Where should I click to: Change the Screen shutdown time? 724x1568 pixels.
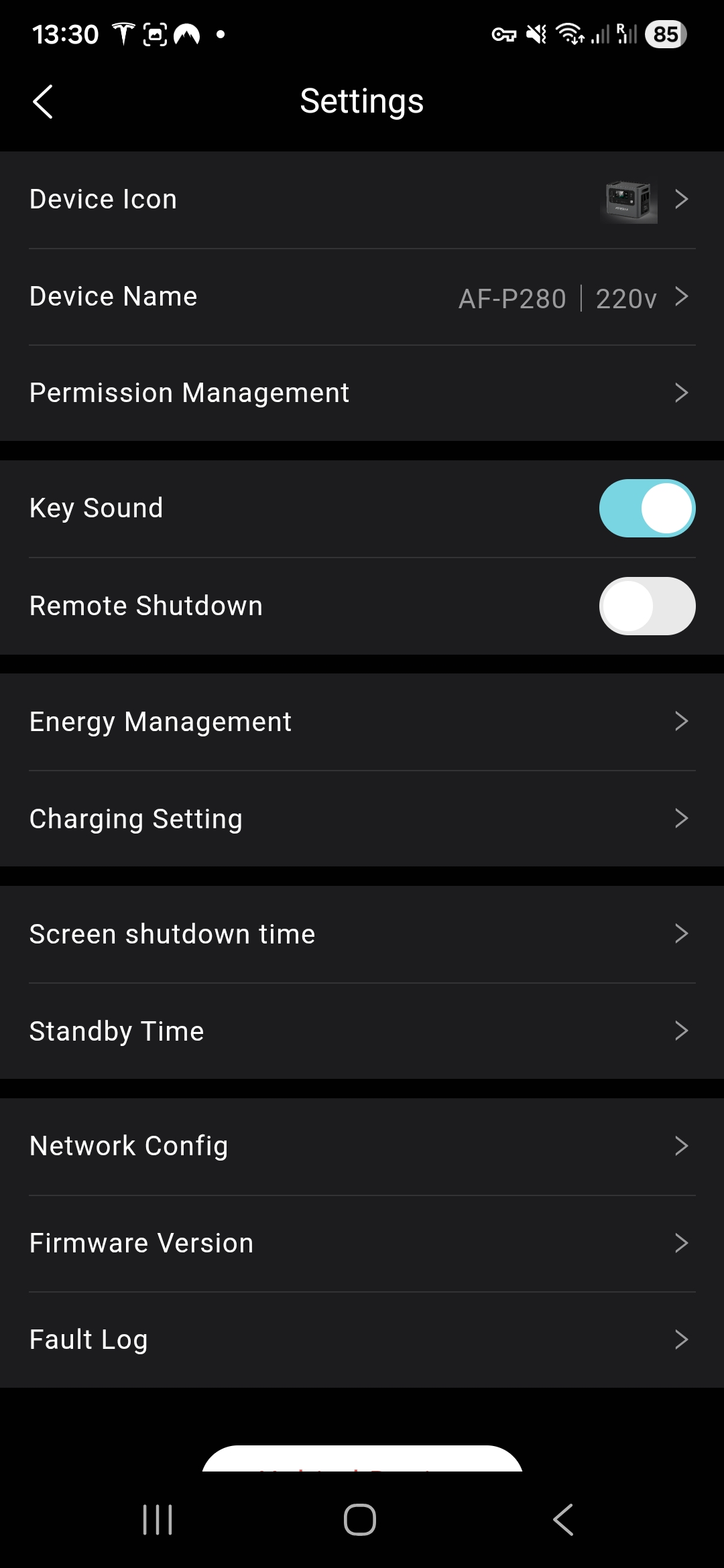[362, 934]
